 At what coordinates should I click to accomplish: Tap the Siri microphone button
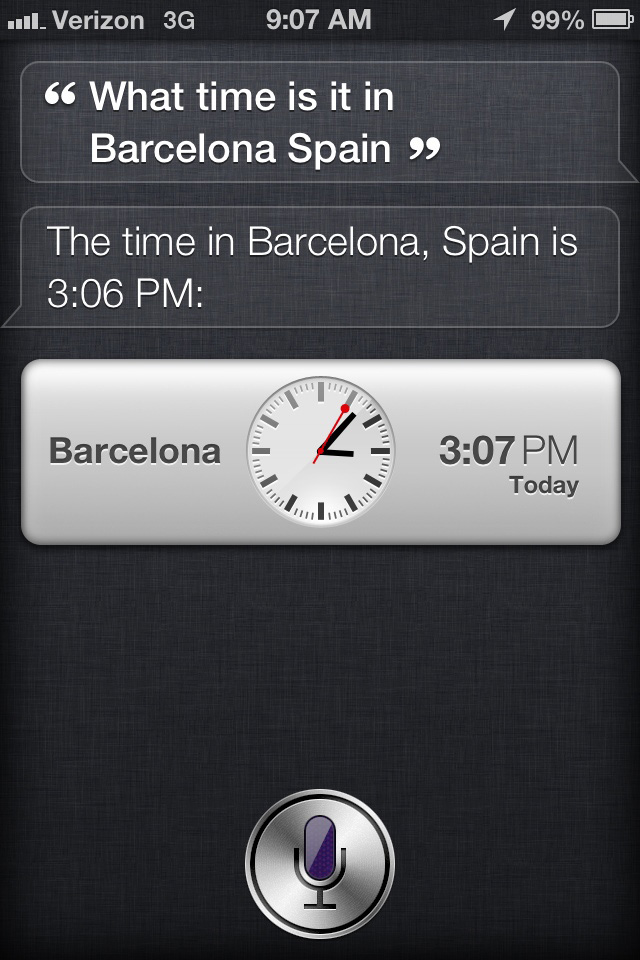pos(320,862)
